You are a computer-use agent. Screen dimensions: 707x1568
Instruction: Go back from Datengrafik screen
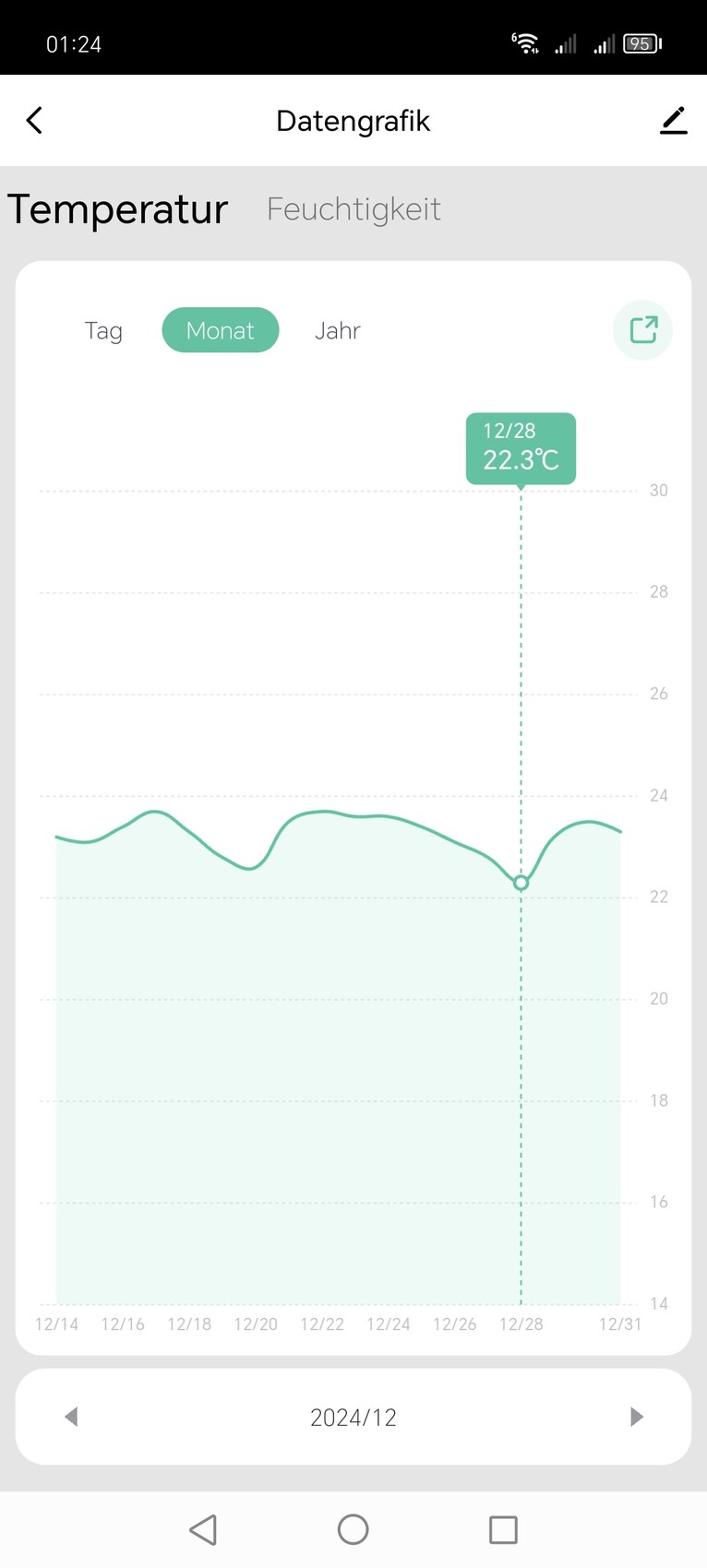click(34, 121)
